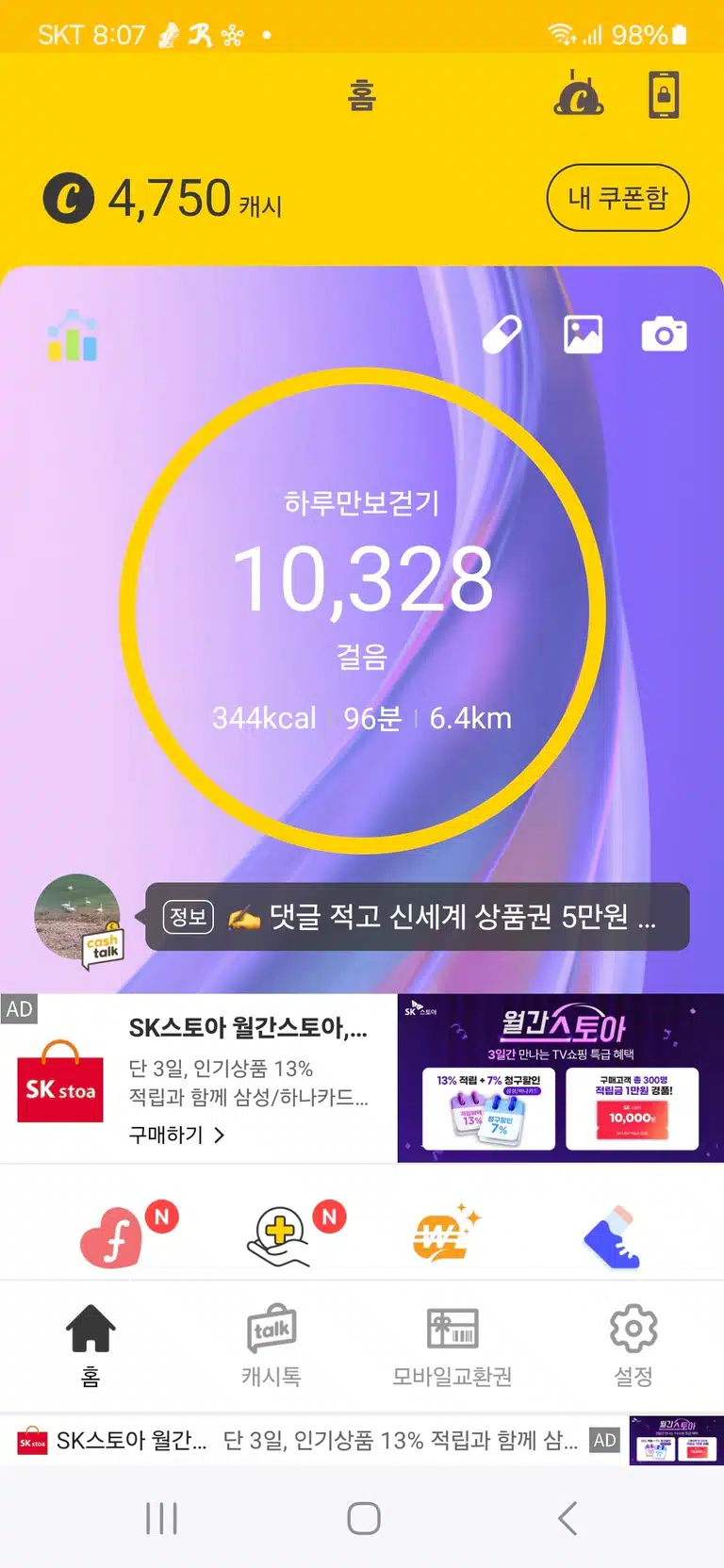
Task: Open the 월간스토아 ad banner image
Action: pos(561,1078)
